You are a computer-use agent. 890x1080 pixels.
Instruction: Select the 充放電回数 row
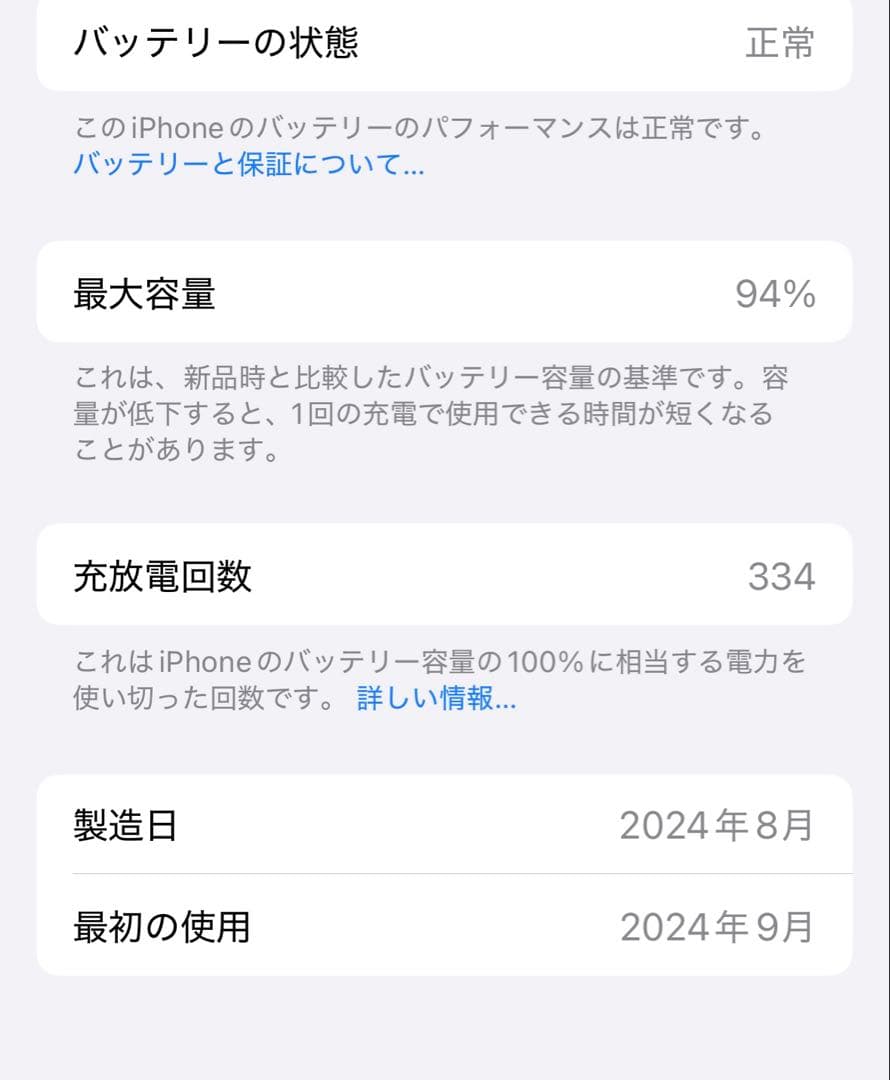click(x=445, y=575)
